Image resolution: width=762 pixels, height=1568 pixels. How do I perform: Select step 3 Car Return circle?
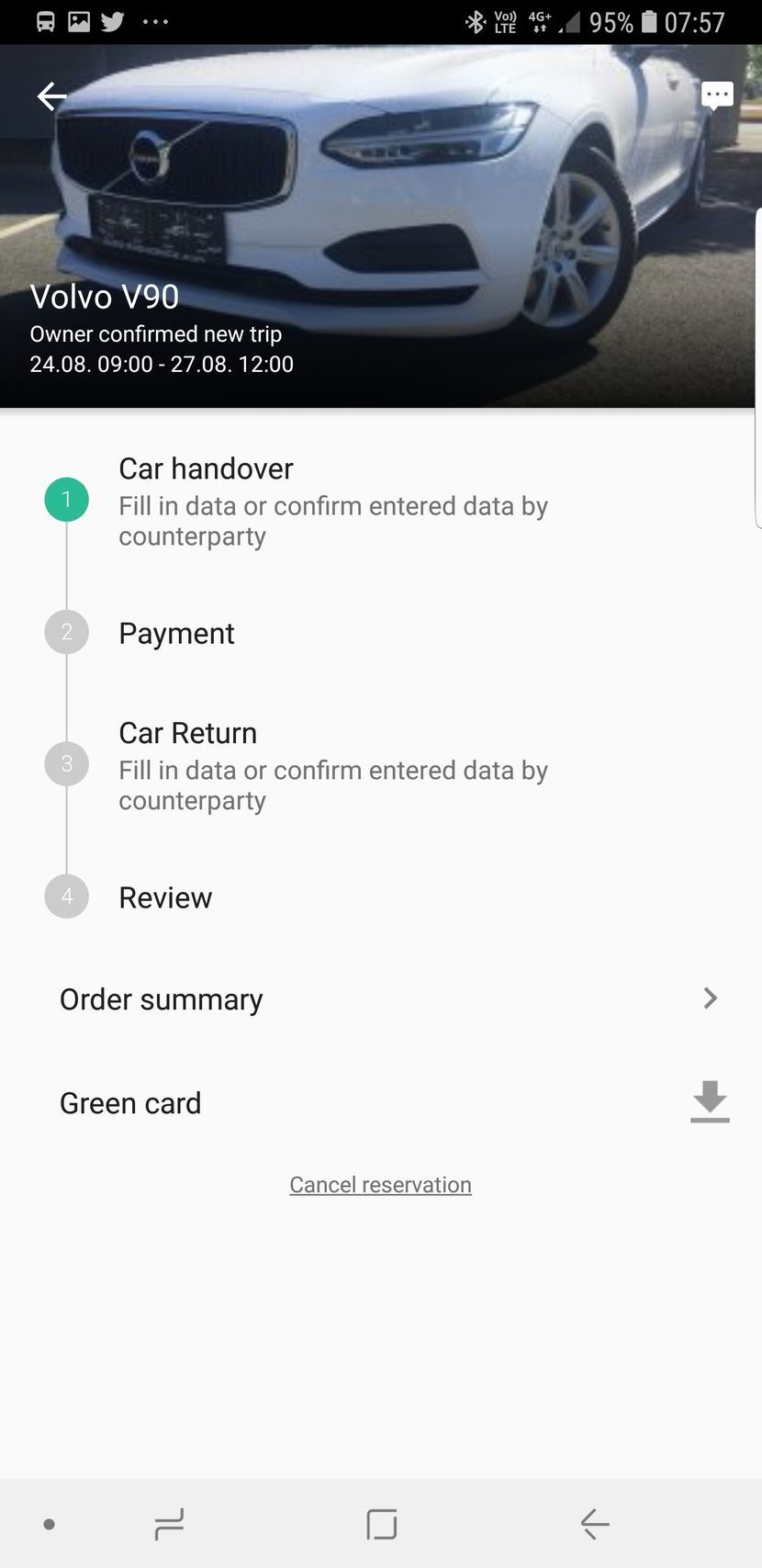tap(65, 763)
